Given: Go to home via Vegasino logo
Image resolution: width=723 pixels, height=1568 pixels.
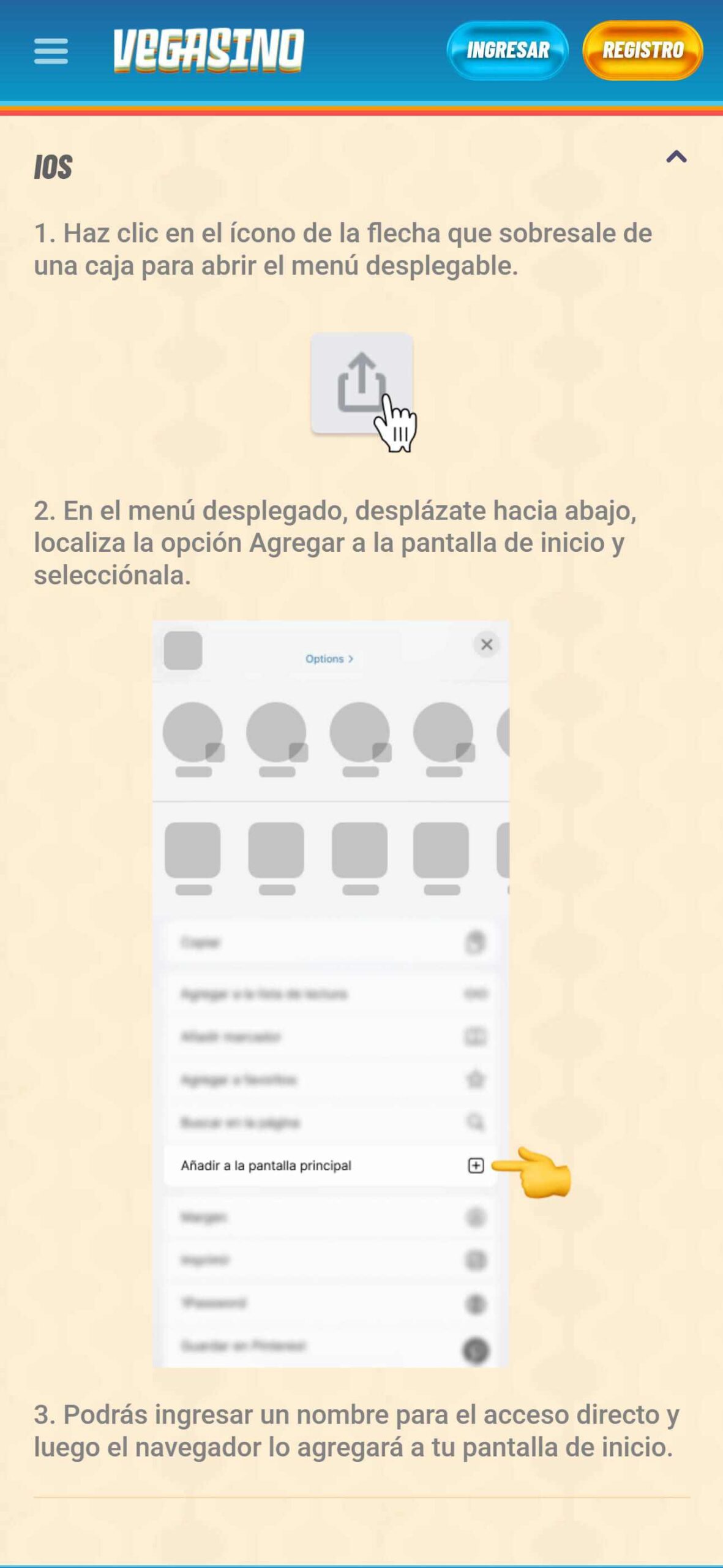Looking at the screenshot, I should (209, 50).
